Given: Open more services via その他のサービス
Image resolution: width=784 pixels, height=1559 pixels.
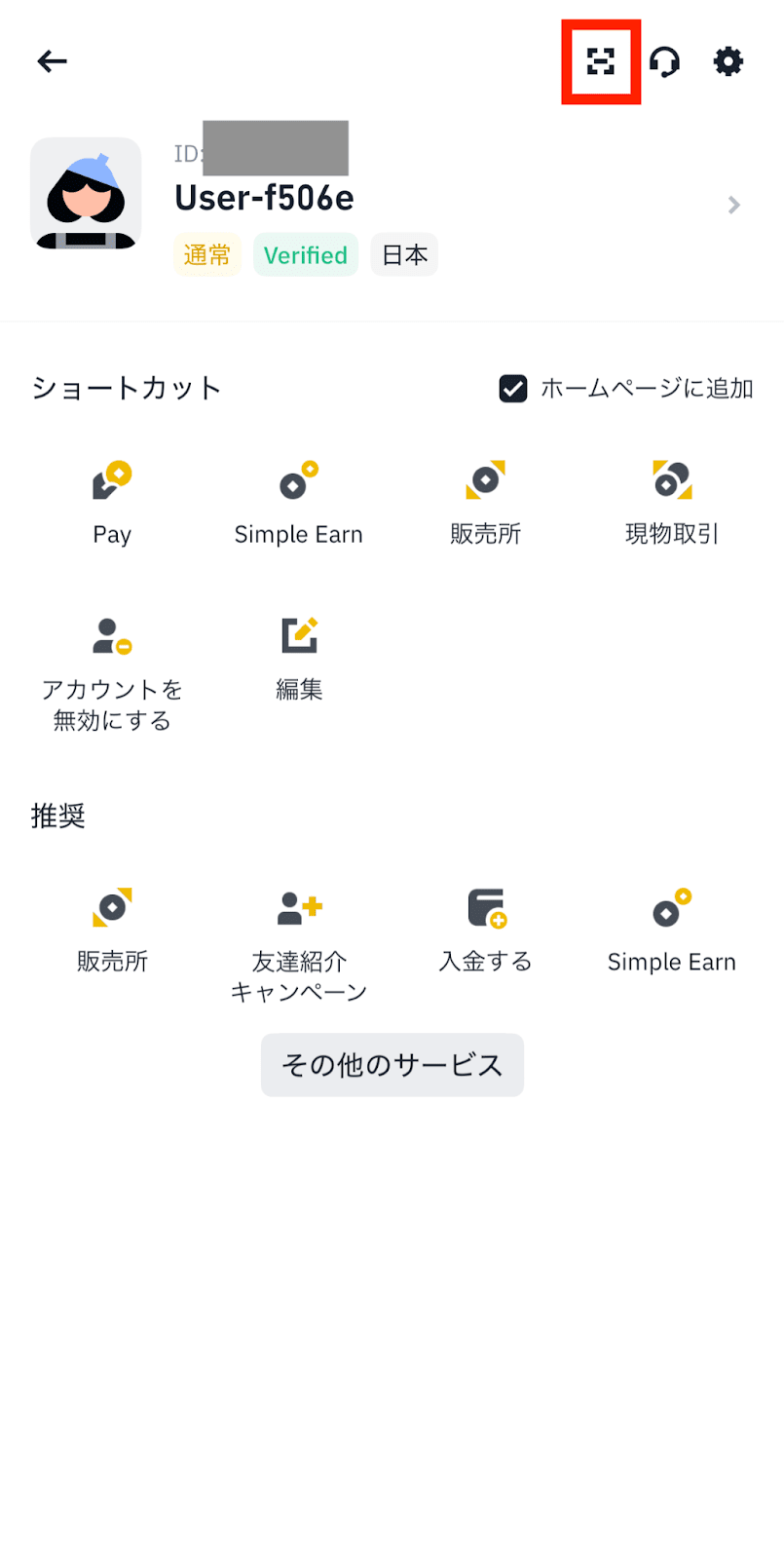Looking at the screenshot, I should pyautogui.click(x=392, y=1065).
